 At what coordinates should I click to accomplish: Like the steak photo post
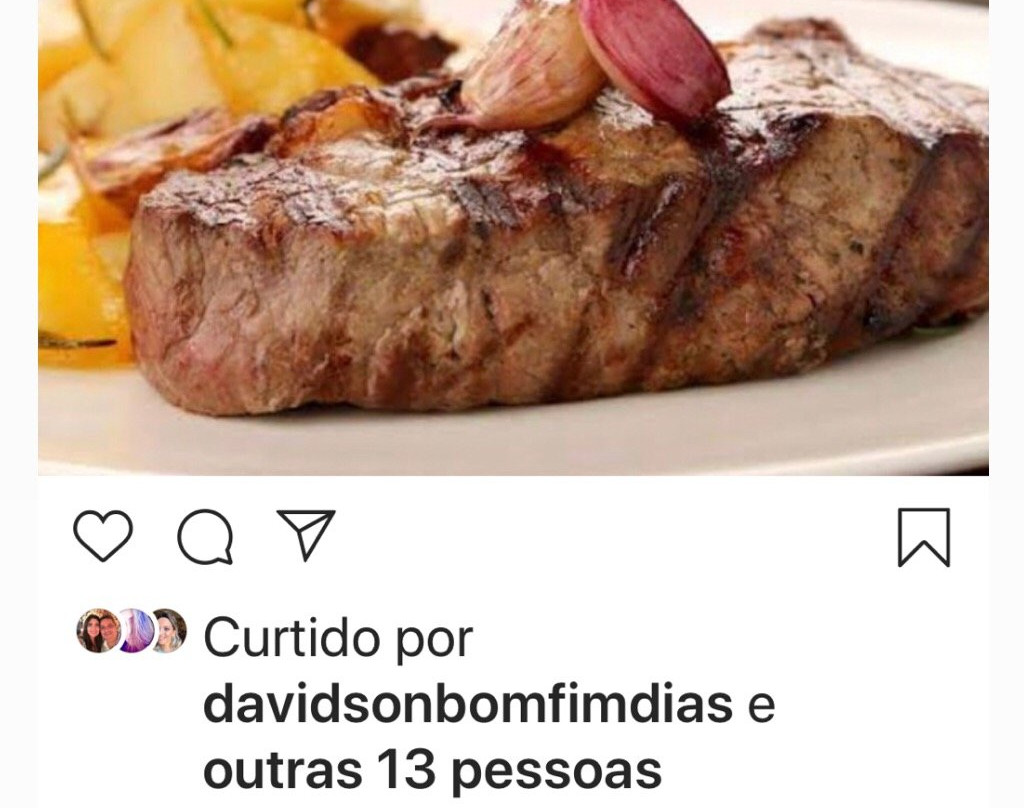click(x=103, y=535)
